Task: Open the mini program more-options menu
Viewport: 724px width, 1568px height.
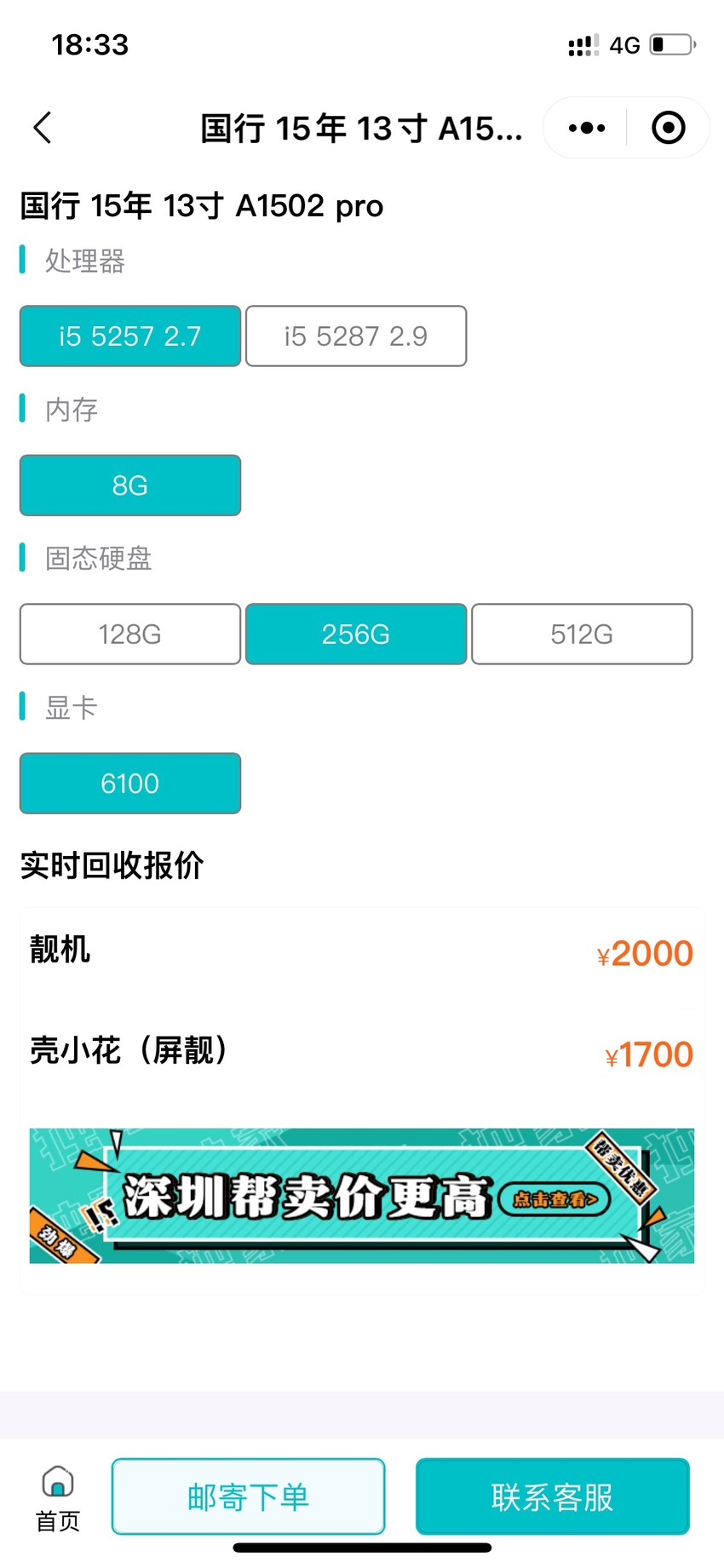Action: coord(586,128)
